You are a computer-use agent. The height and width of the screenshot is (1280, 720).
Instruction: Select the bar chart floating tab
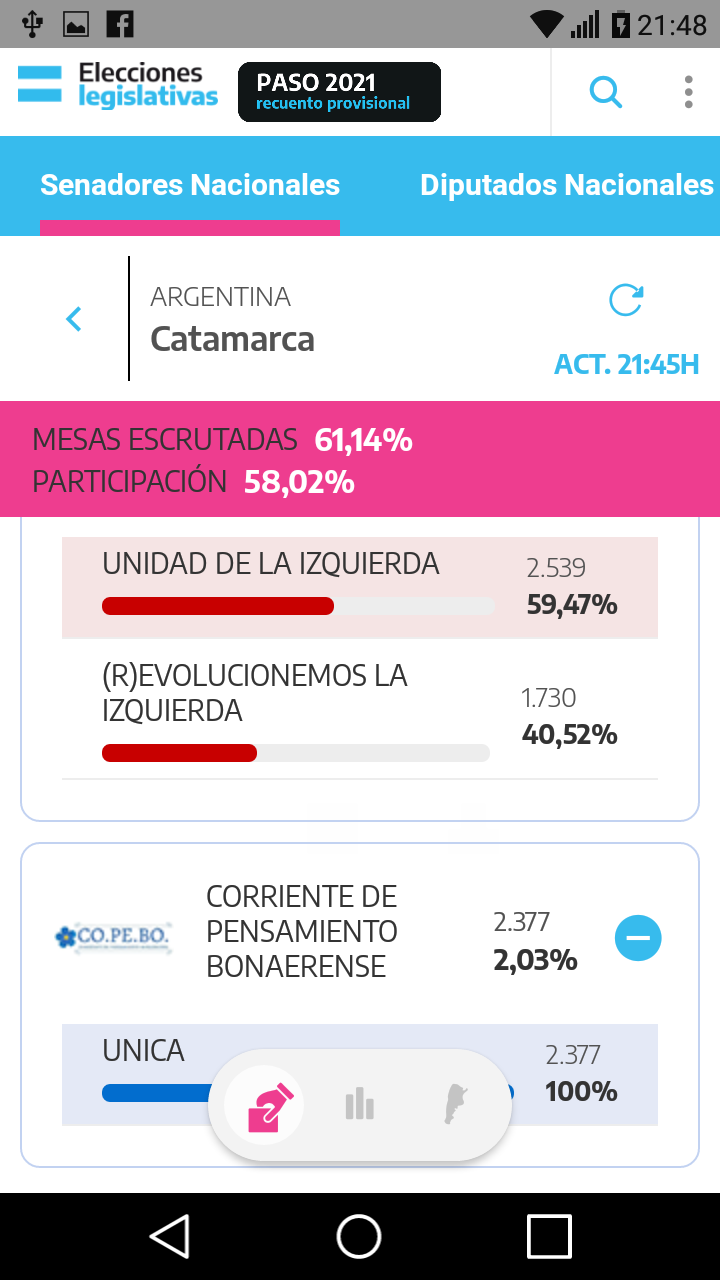(359, 1106)
